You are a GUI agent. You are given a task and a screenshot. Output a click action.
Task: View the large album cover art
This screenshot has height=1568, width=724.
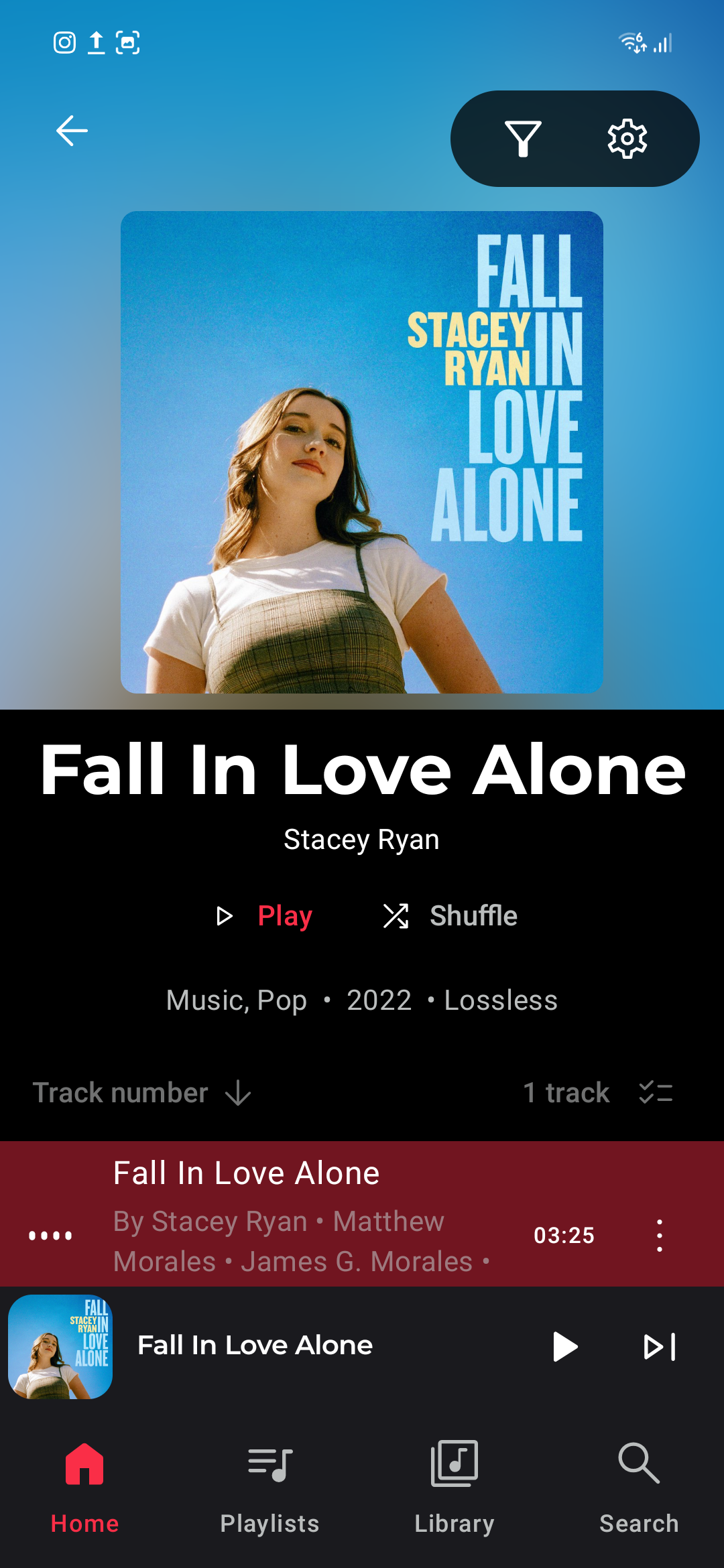(362, 452)
